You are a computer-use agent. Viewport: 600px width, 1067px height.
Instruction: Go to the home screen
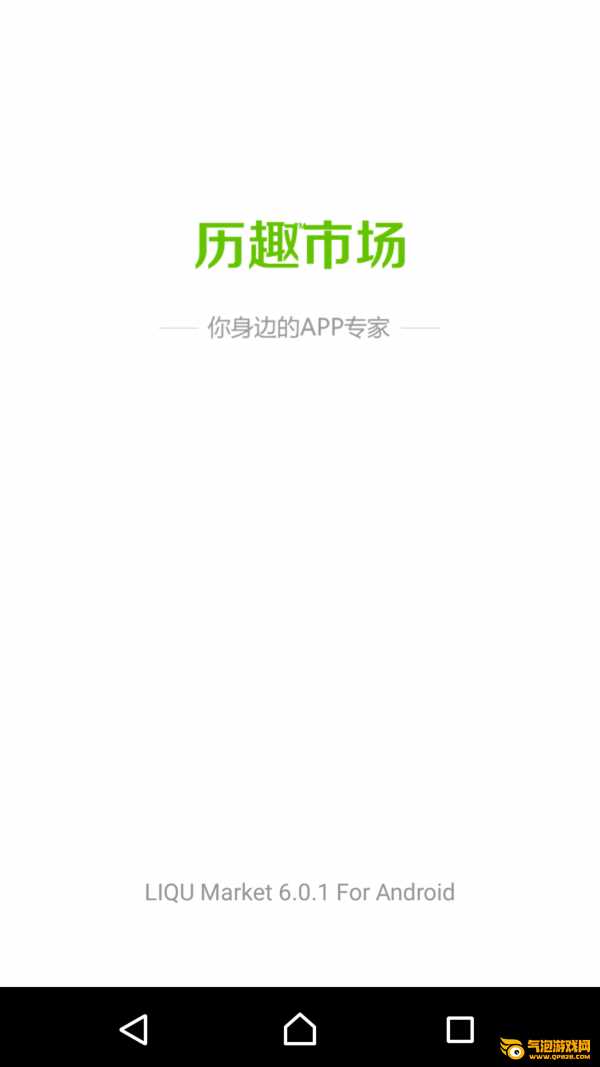(300, 1028)
